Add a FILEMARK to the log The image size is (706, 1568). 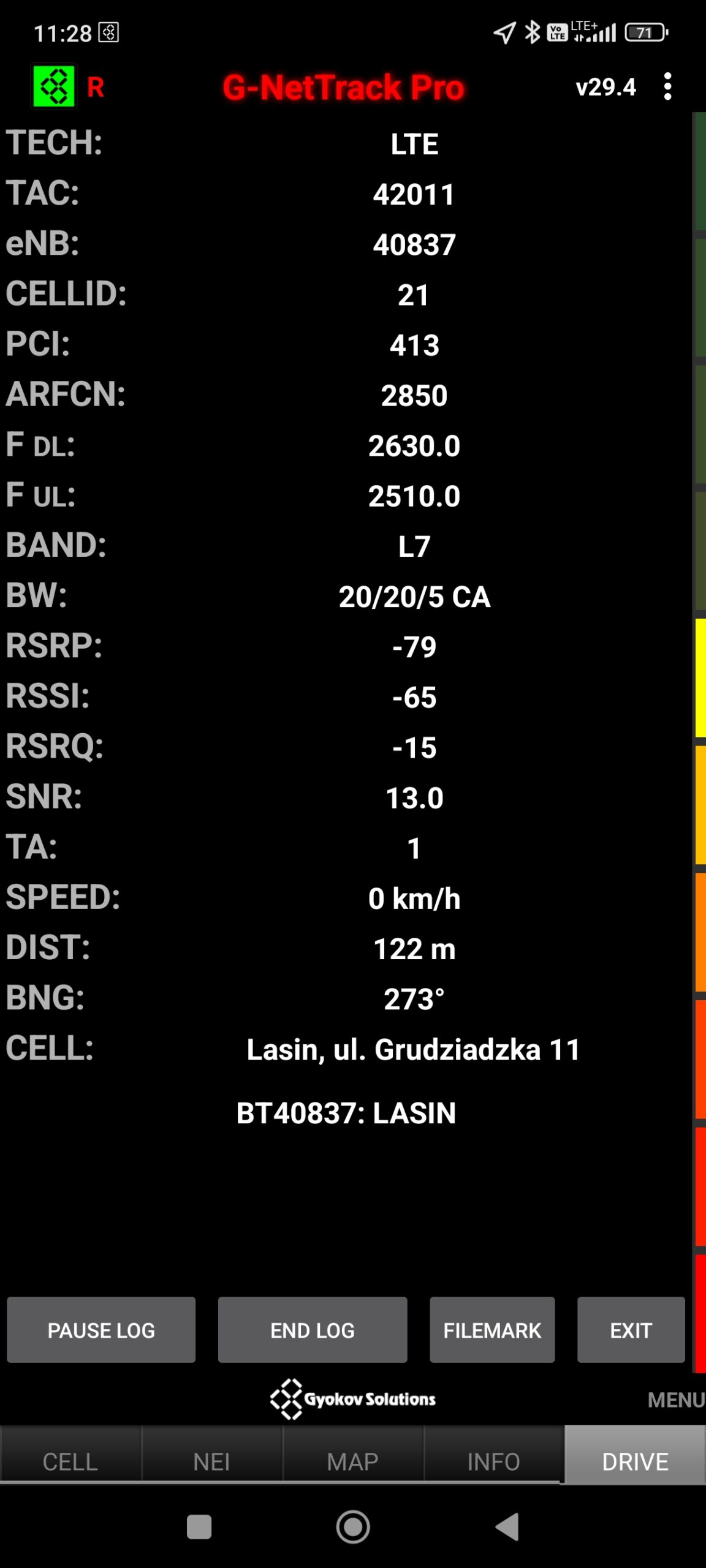tap(492, 1330)
